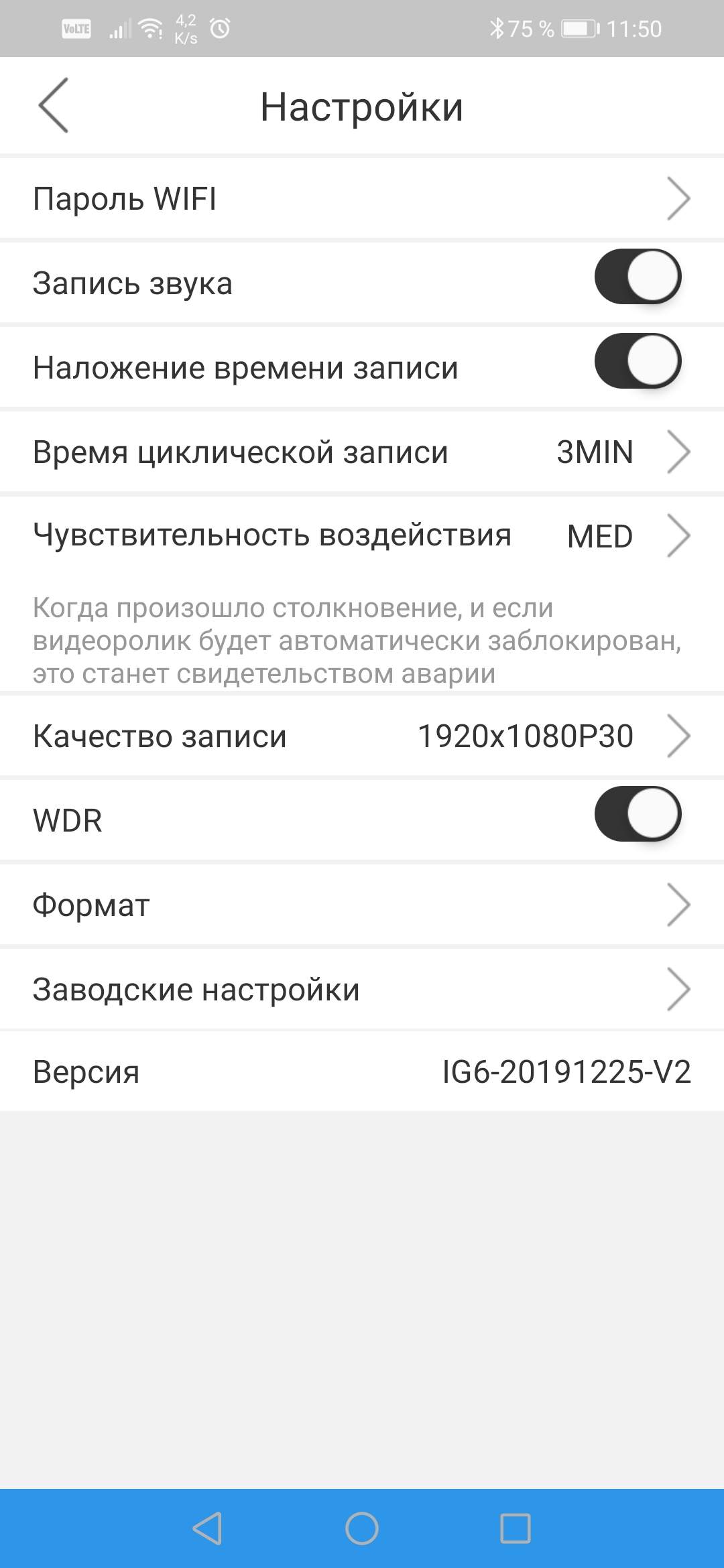Tap the system home button

pyautogui.click(x=362, y=1528)
